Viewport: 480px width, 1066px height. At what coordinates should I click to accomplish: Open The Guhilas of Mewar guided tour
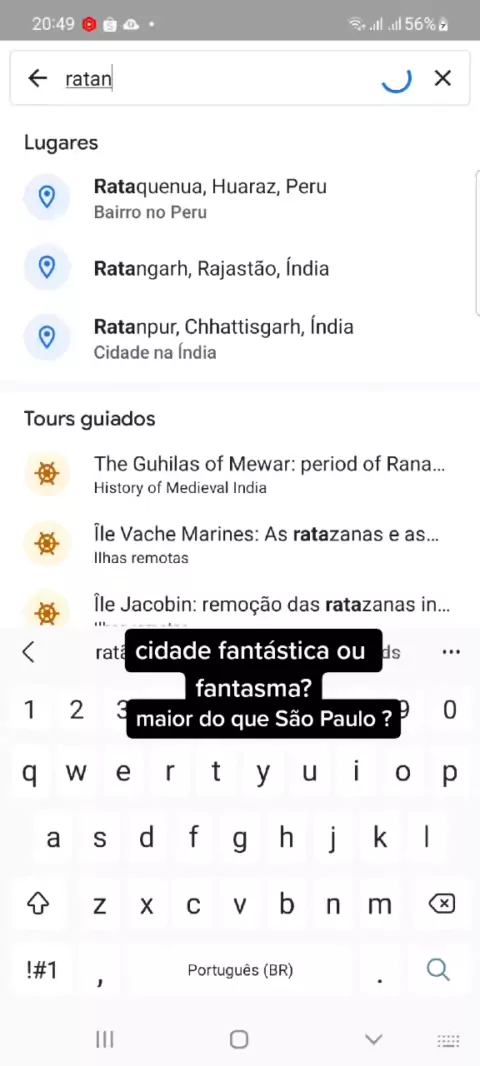click(240, 474)
